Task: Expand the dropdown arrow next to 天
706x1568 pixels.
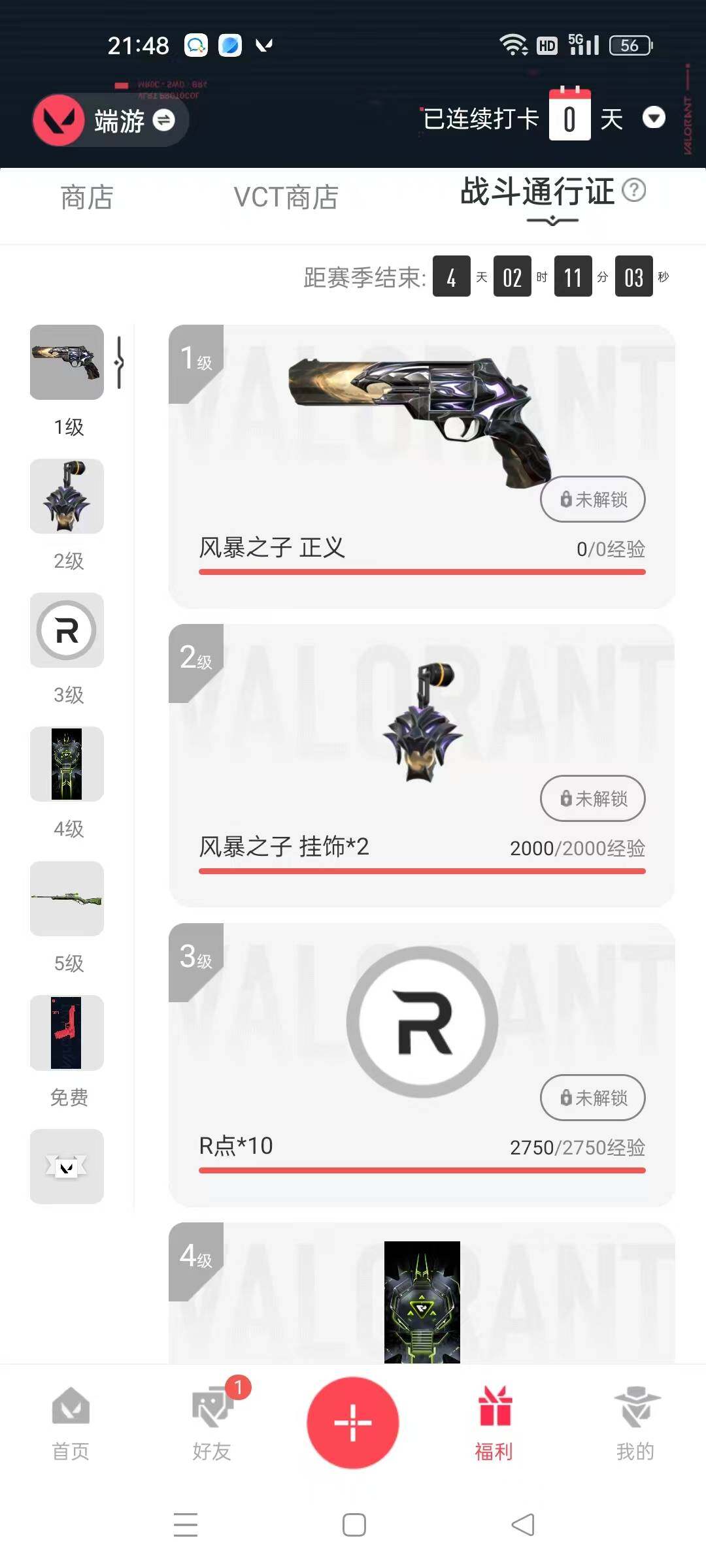Action: click(x=654, y=118)
